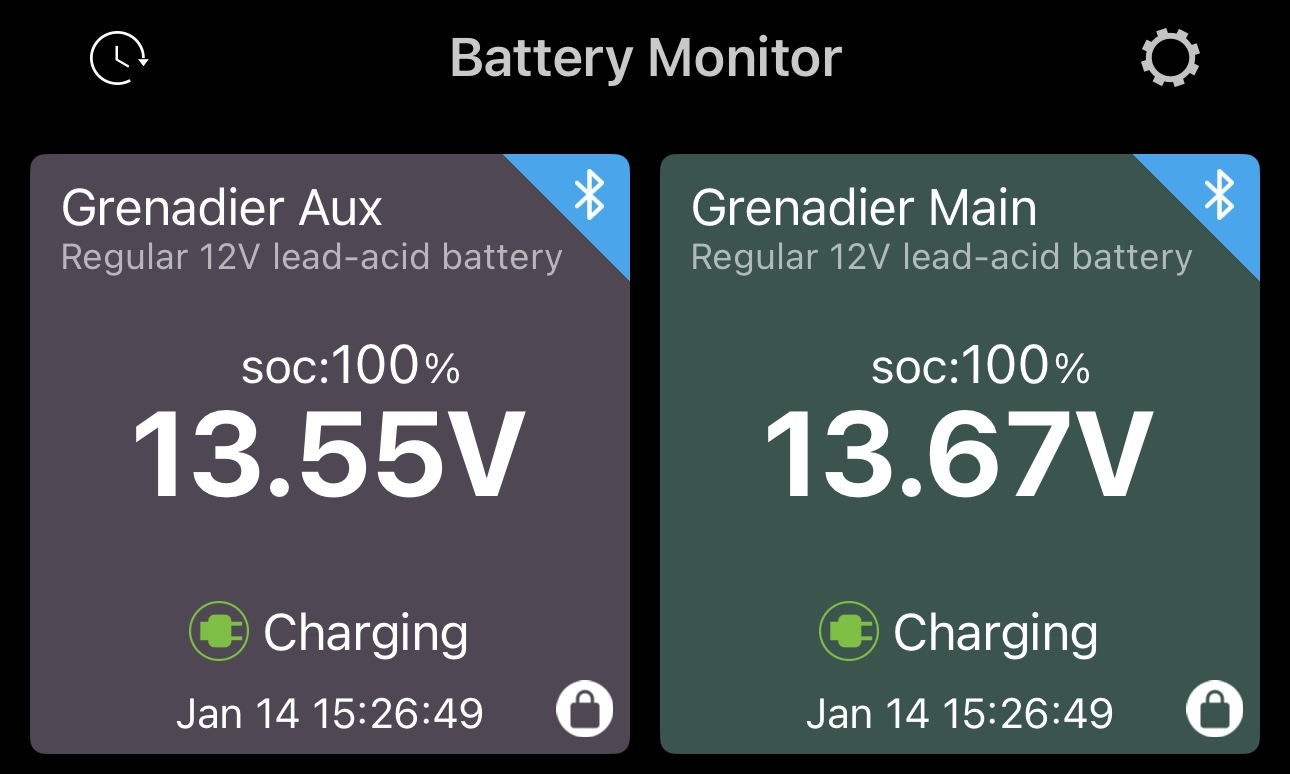The width and height of the screenshot is (1290, 774).
Task: Open the settings gear
Action: tap(1170, 58)
